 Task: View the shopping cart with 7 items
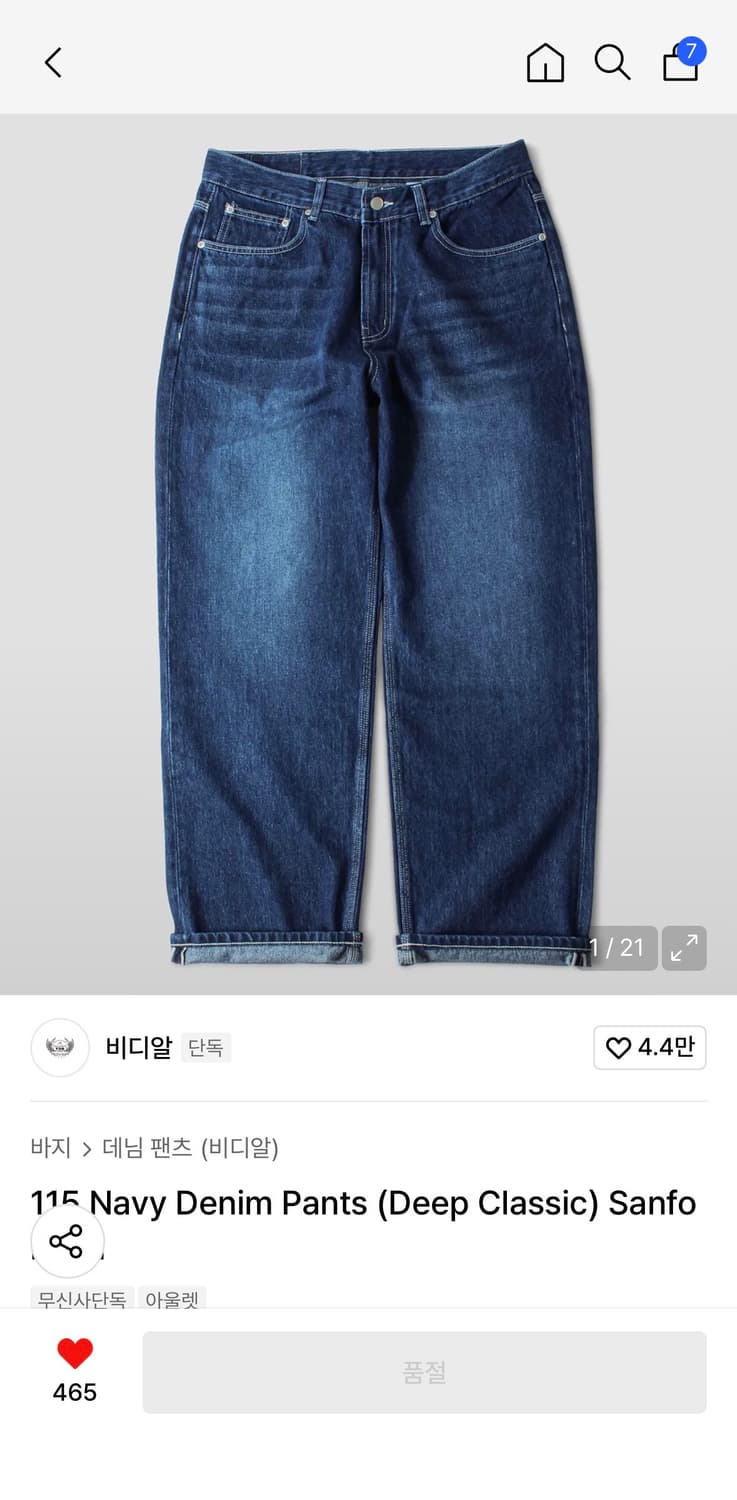pyautogui.click(x=681, y=62)
